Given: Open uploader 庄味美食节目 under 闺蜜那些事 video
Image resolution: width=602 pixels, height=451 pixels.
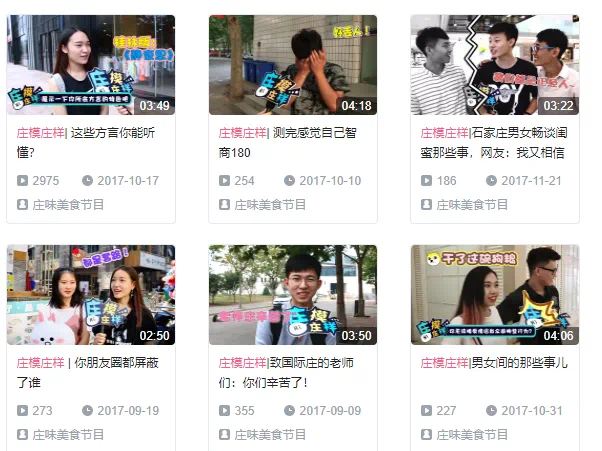Looking at the screenshot, I should [x=472, y=204].
